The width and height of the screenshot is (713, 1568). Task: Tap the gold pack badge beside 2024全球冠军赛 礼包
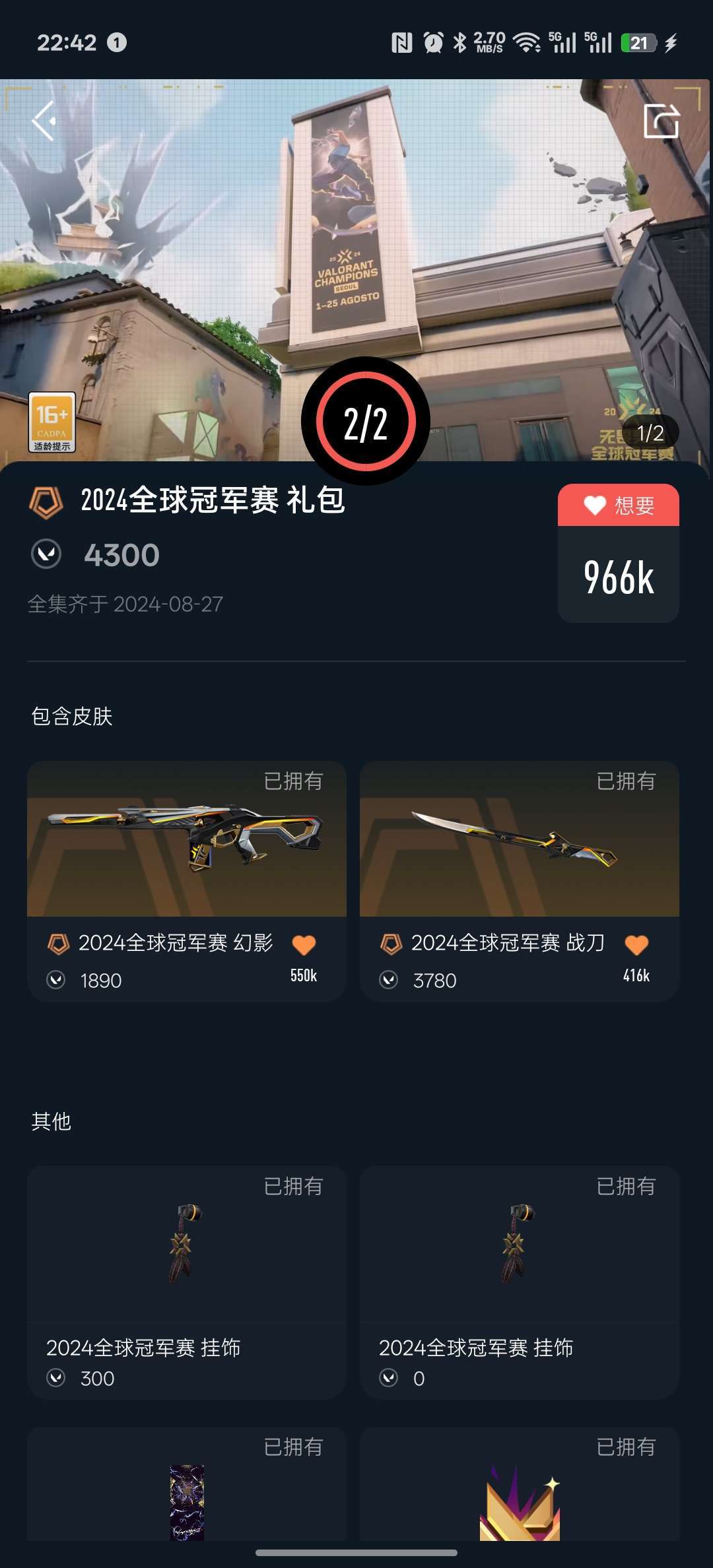tap(44, 503)
